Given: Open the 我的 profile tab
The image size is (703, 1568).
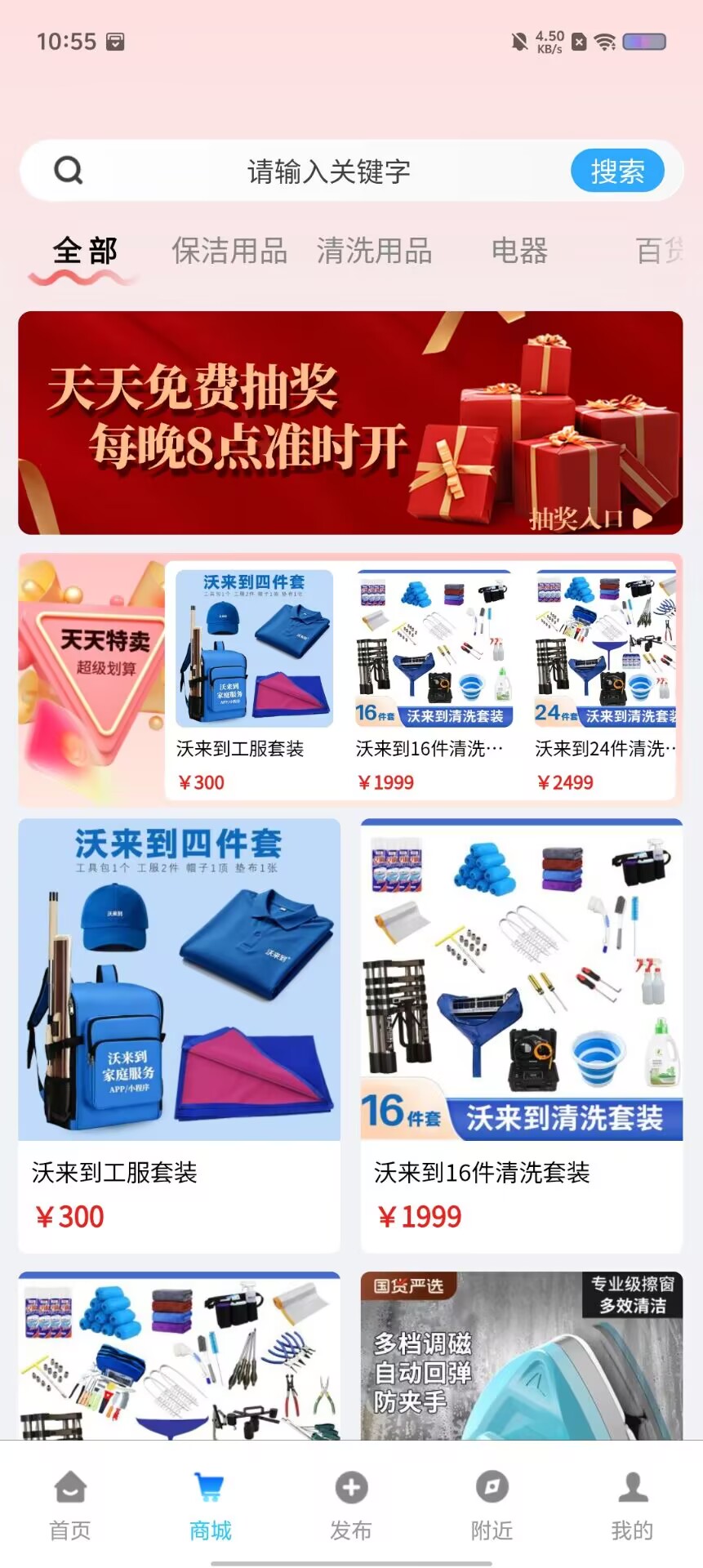Looking at the screenshot, I should coord(633,1505).
